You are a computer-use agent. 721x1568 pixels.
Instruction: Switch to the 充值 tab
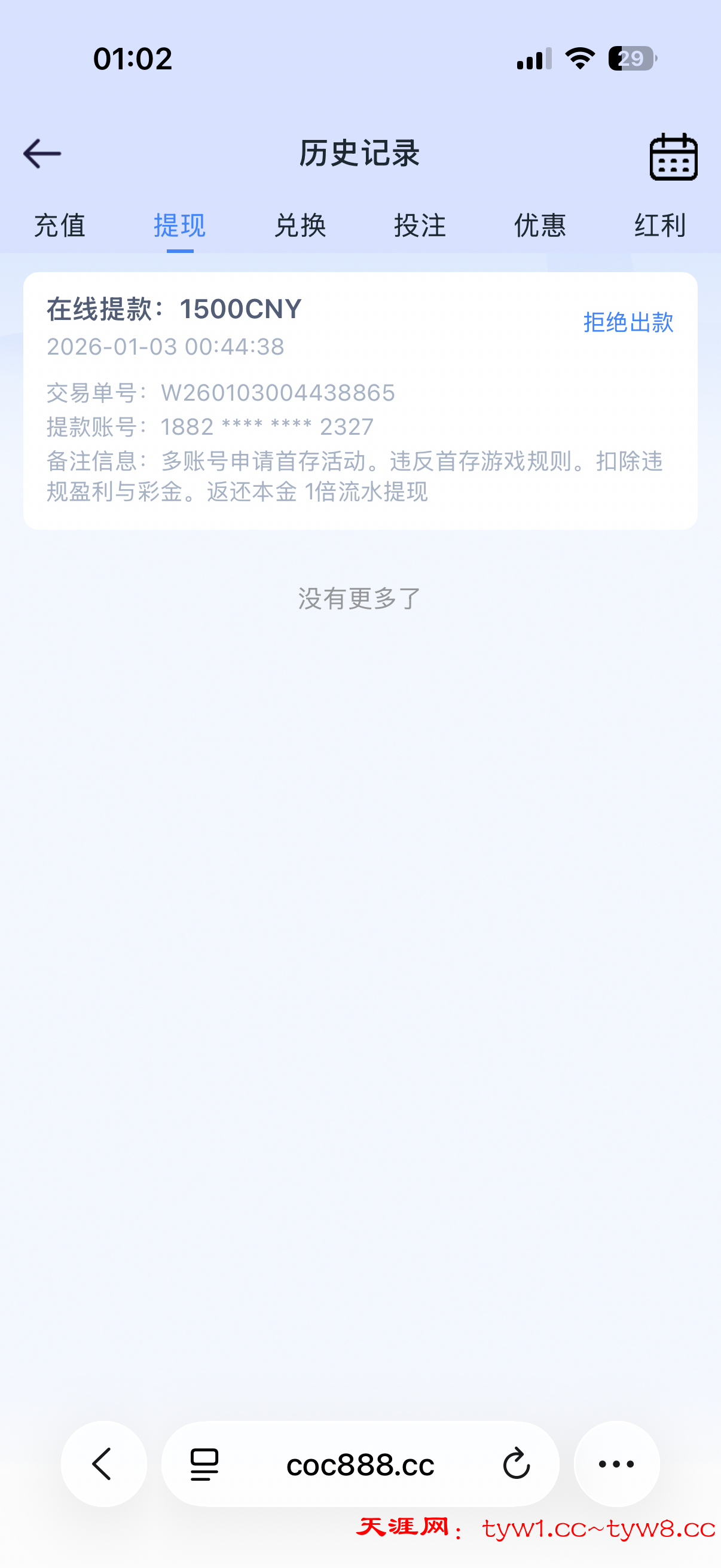point(60,226)
